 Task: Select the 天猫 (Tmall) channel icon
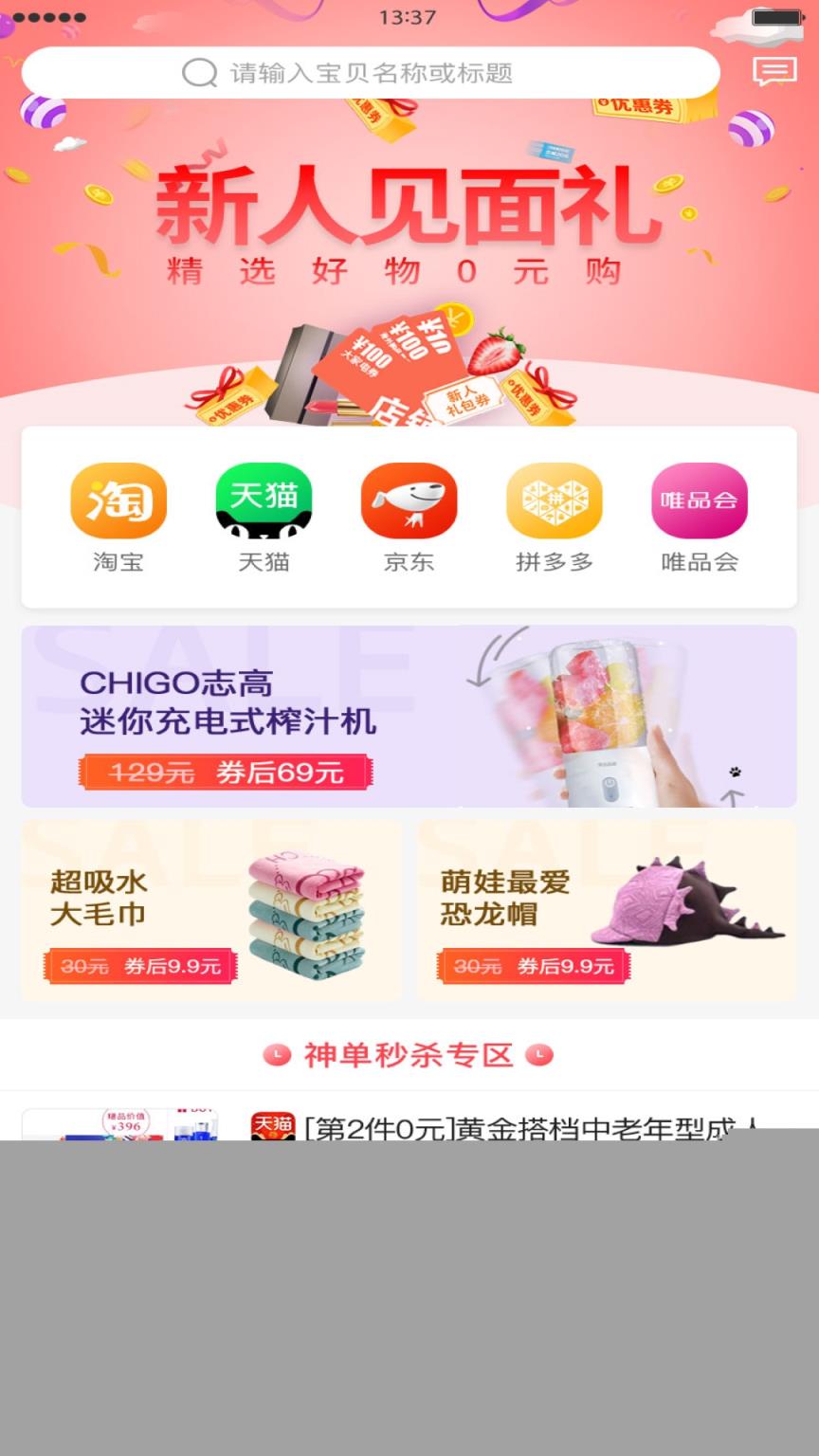(x=264, y=500)
